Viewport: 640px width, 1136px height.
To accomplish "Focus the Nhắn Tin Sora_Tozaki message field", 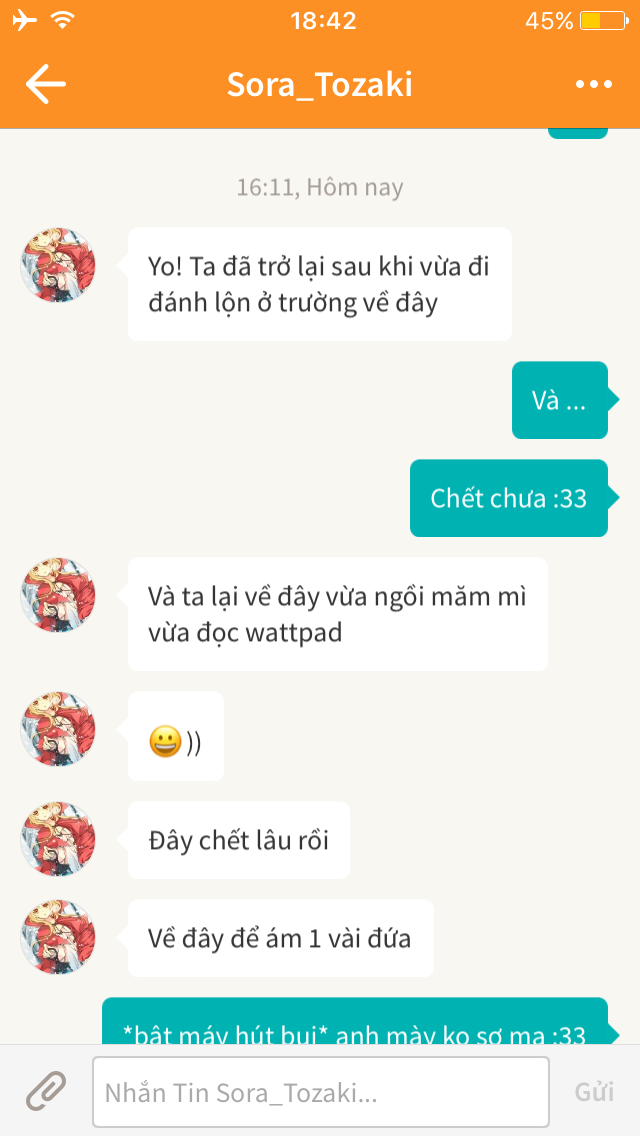I will pos(320,1092).
